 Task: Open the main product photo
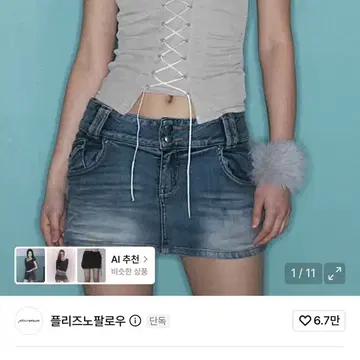click(x=180, y=148)
